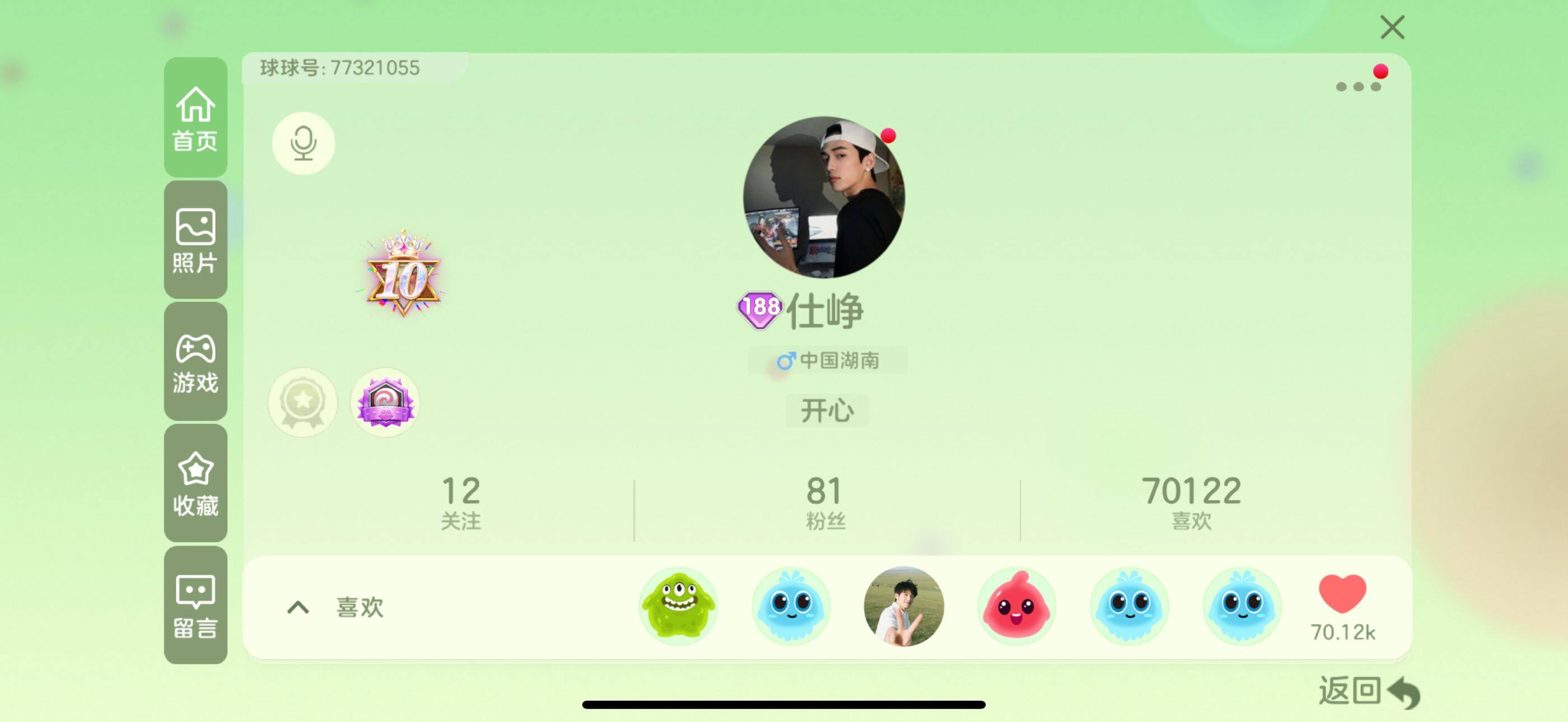Open the level 10 crown badge

click(402, 275)
